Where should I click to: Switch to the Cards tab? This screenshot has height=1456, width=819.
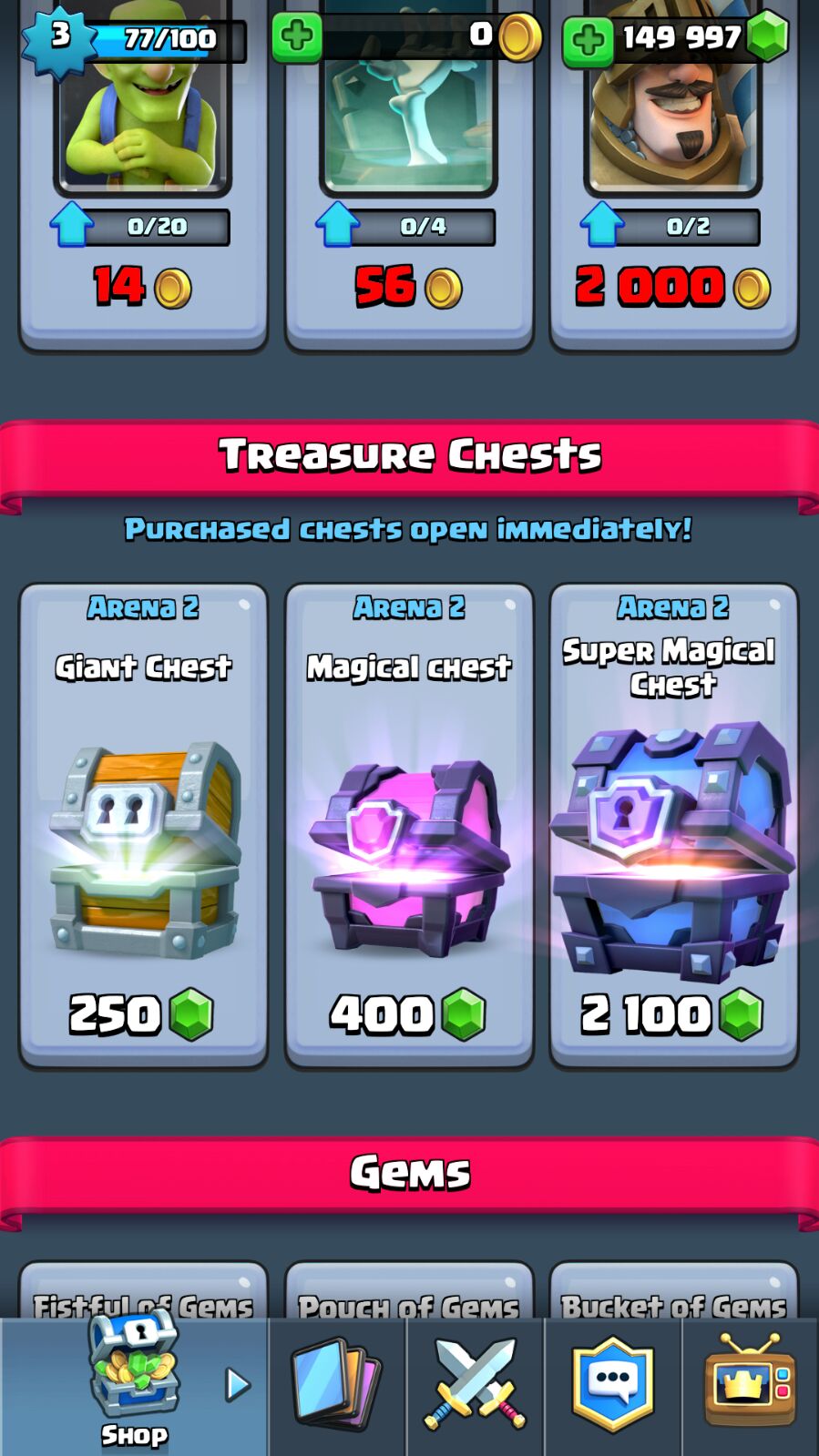[x=338, y=1387]
